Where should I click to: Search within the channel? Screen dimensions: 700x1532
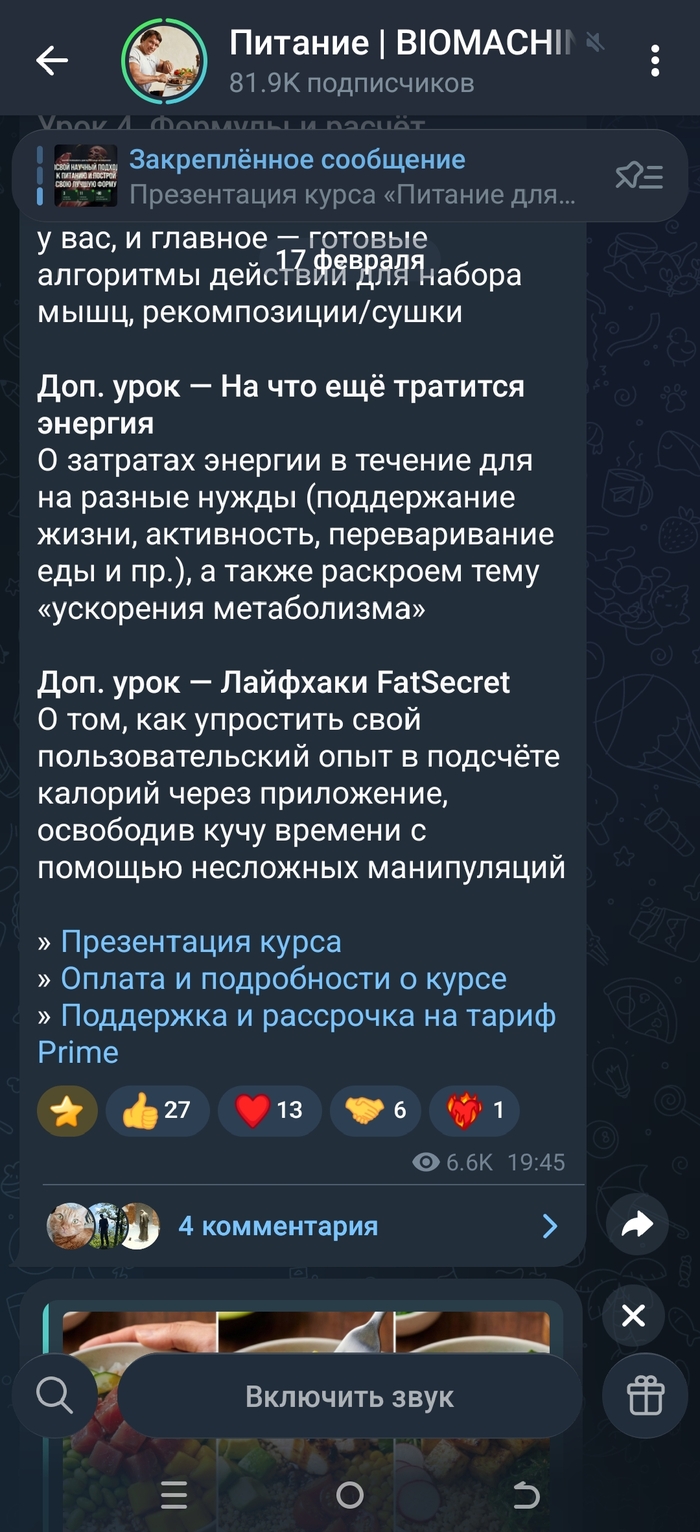53,1395
